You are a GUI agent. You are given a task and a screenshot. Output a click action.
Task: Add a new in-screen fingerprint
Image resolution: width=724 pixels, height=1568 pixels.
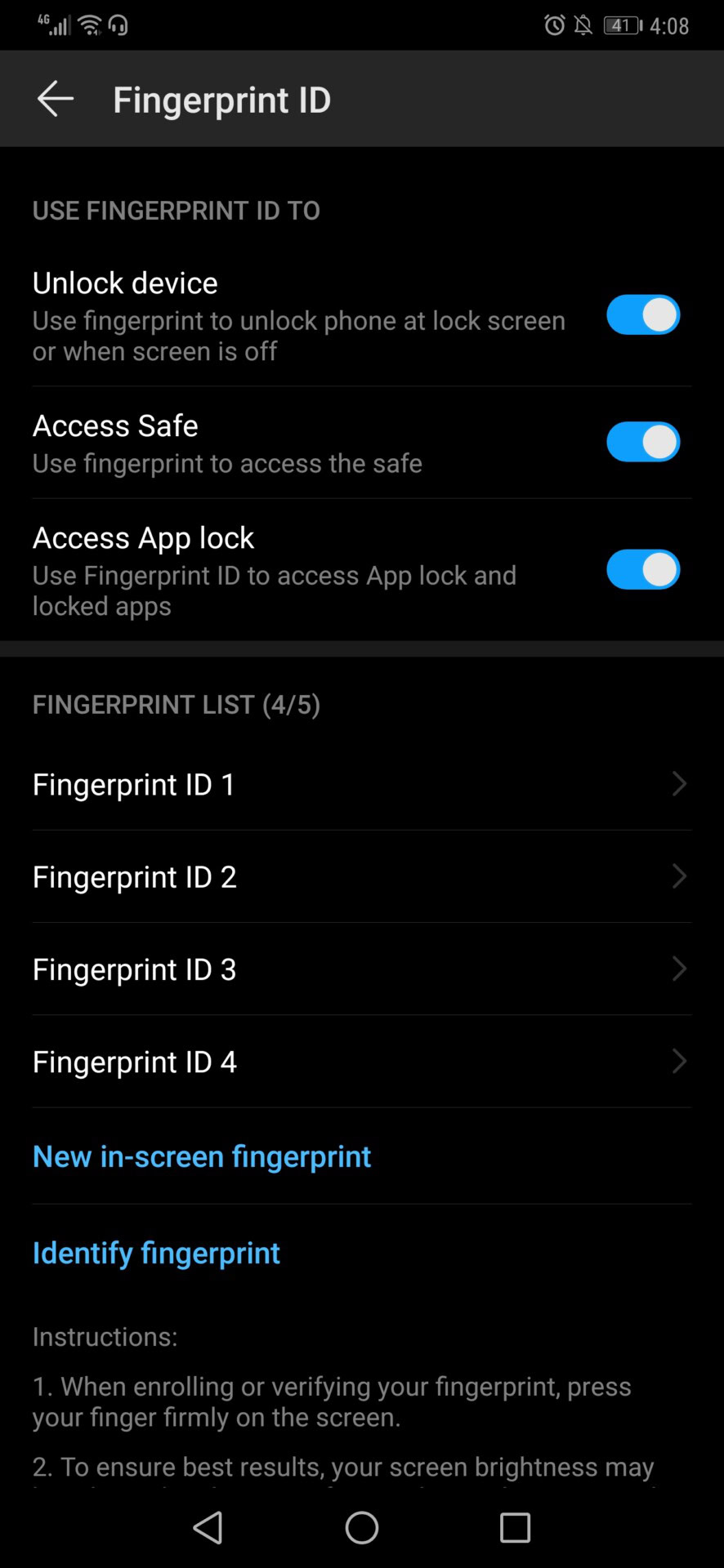click(x=202, y=1156)
